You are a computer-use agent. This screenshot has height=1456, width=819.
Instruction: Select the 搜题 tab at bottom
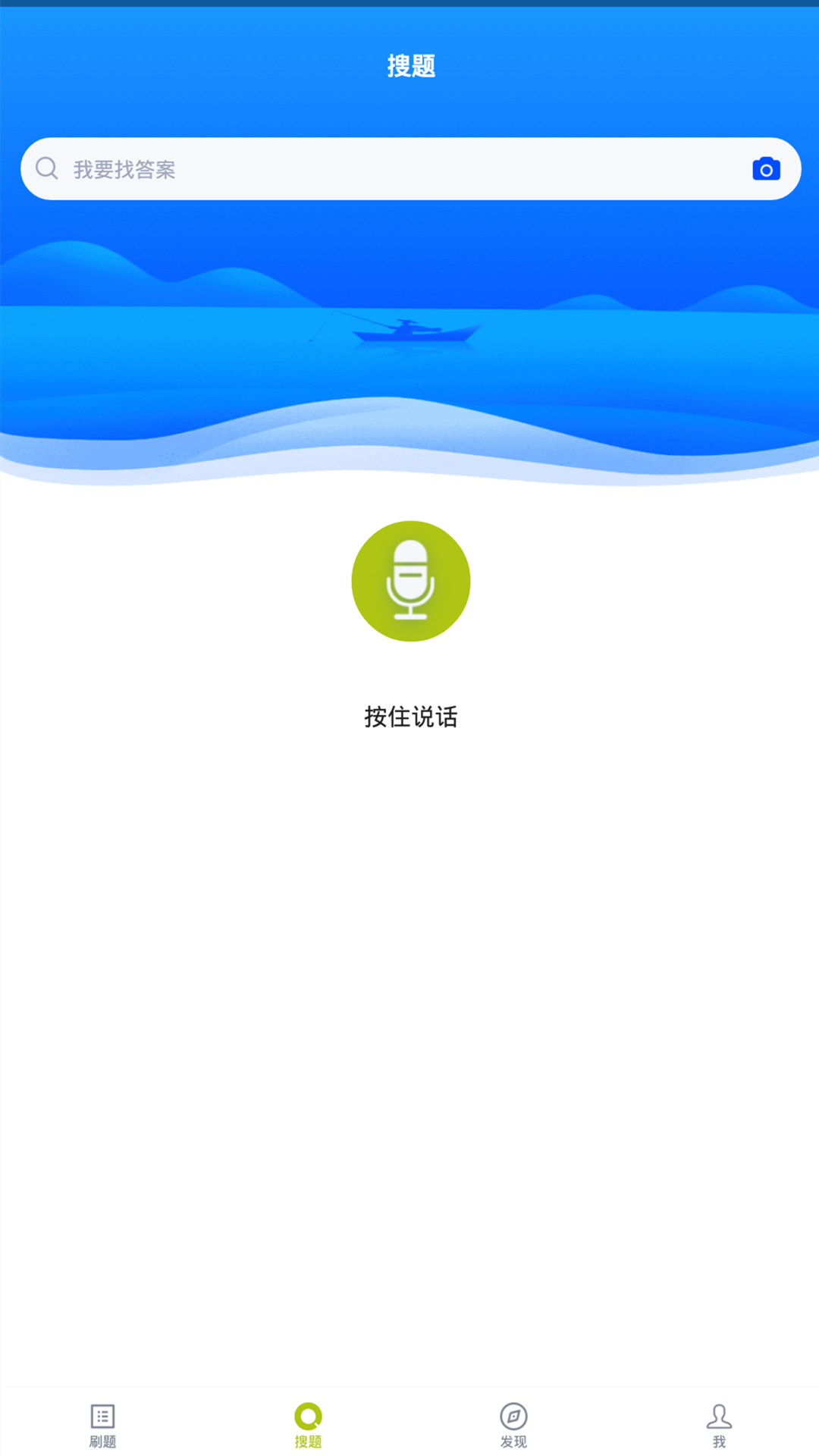(x=307, y=1424)
